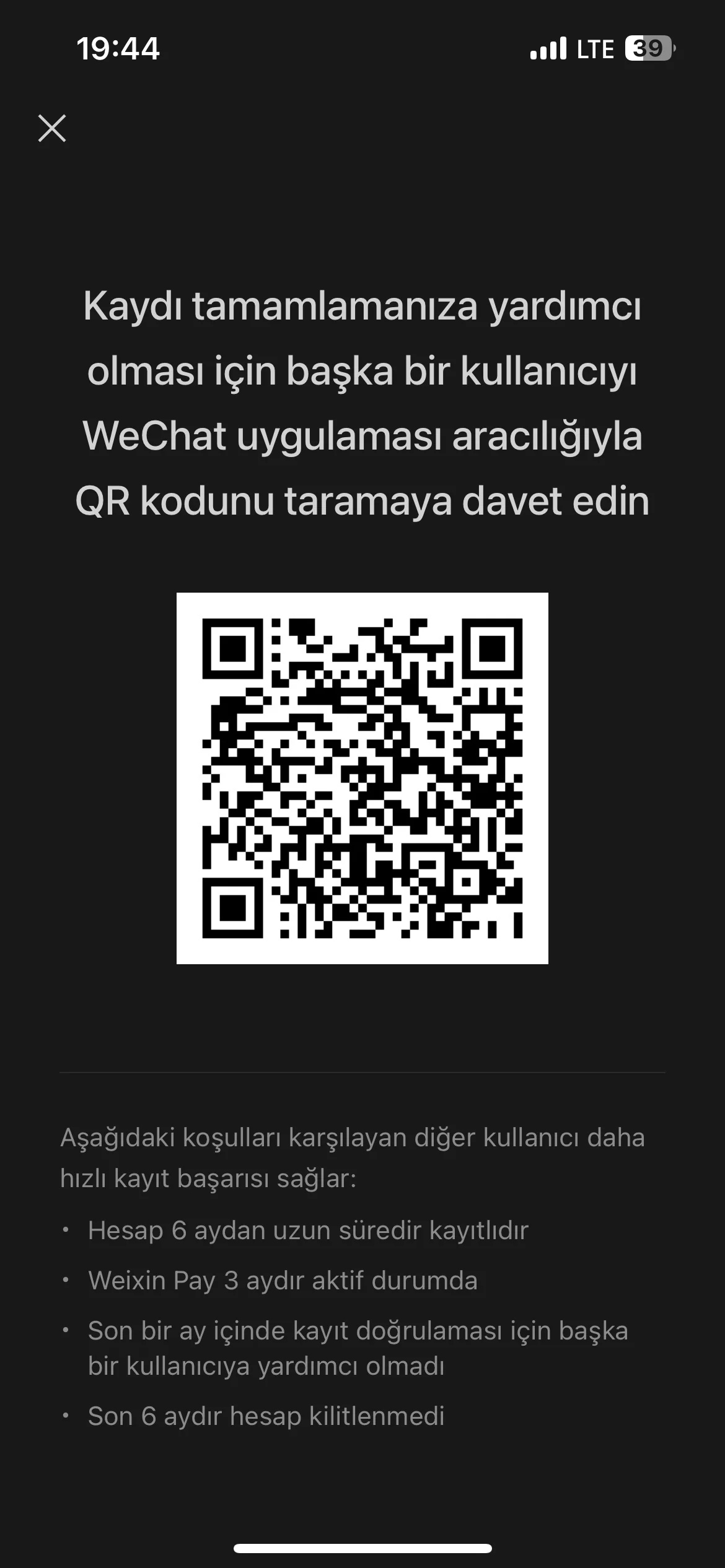Close the QR code registration screen
The width and height of the screenshot is (725, 1568).
coord(52,128)
